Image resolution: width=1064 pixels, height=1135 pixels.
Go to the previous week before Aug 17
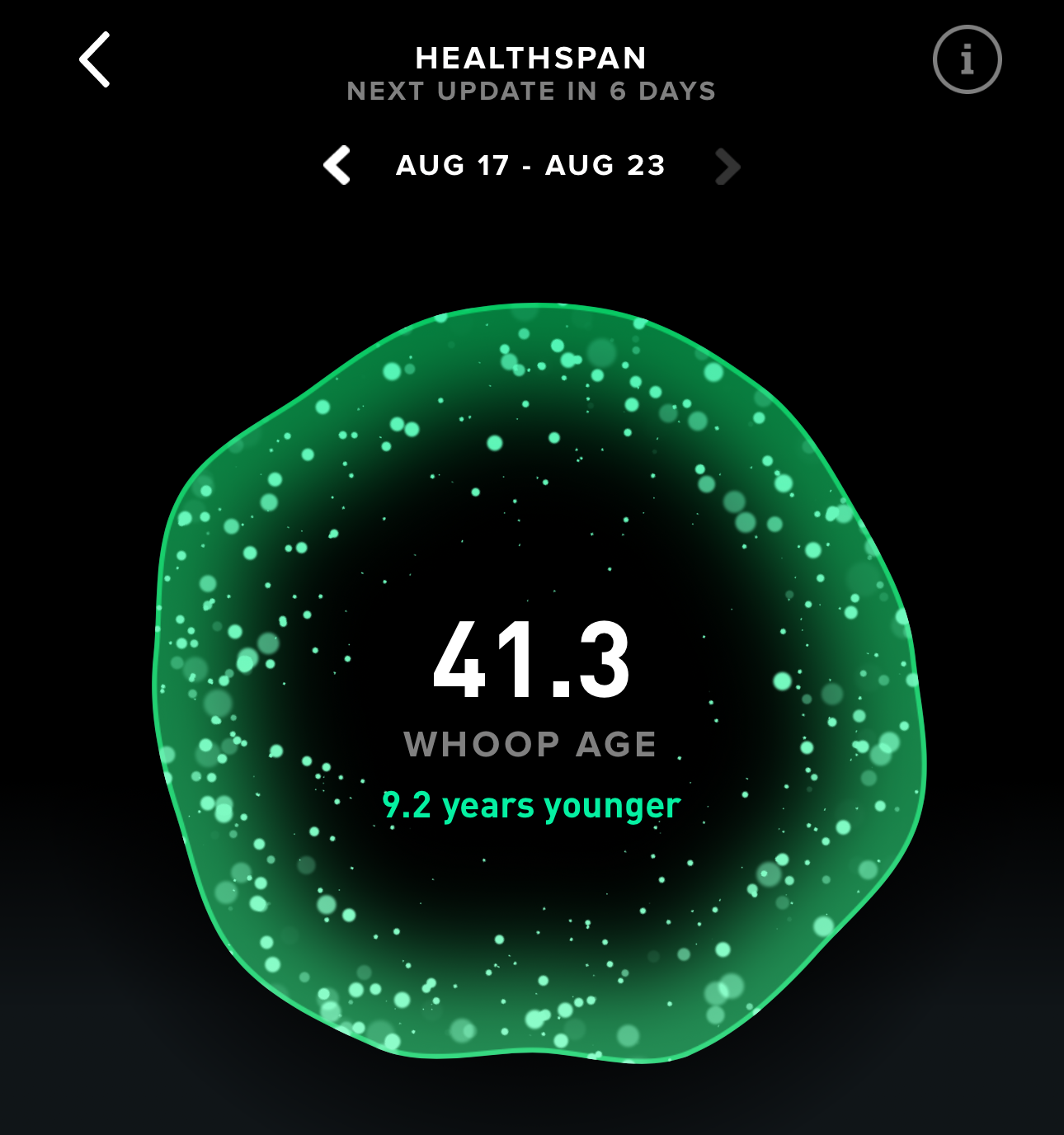pos(337,166)
